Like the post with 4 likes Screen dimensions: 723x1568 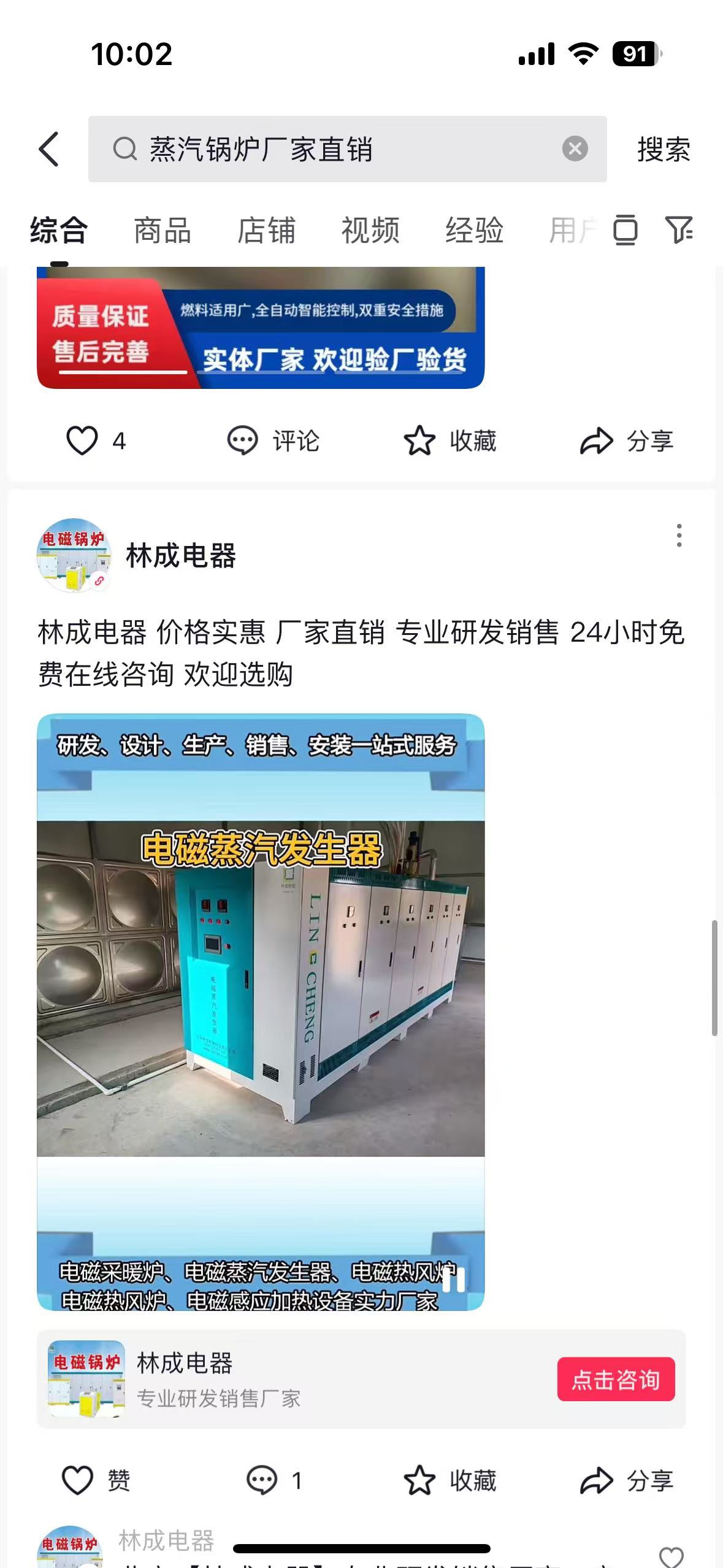pos(82,440)
